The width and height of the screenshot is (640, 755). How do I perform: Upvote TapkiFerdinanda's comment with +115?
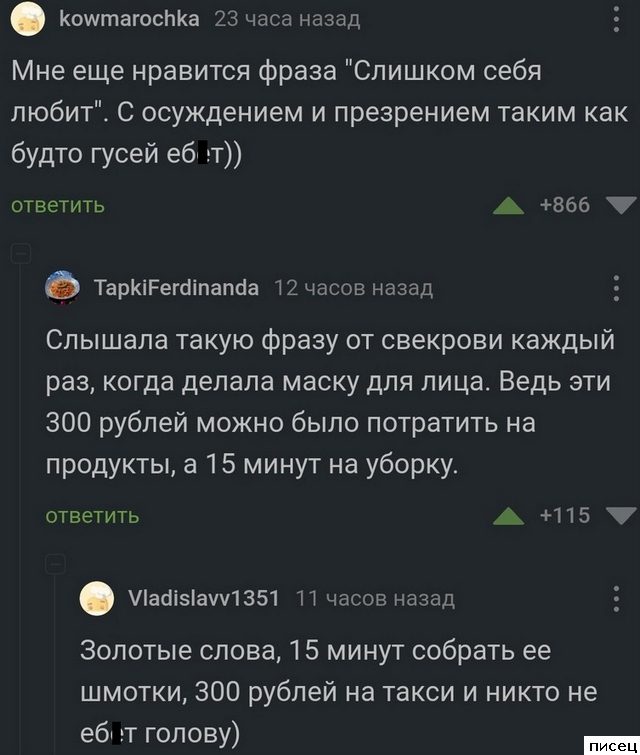click(x=510, y=516)
